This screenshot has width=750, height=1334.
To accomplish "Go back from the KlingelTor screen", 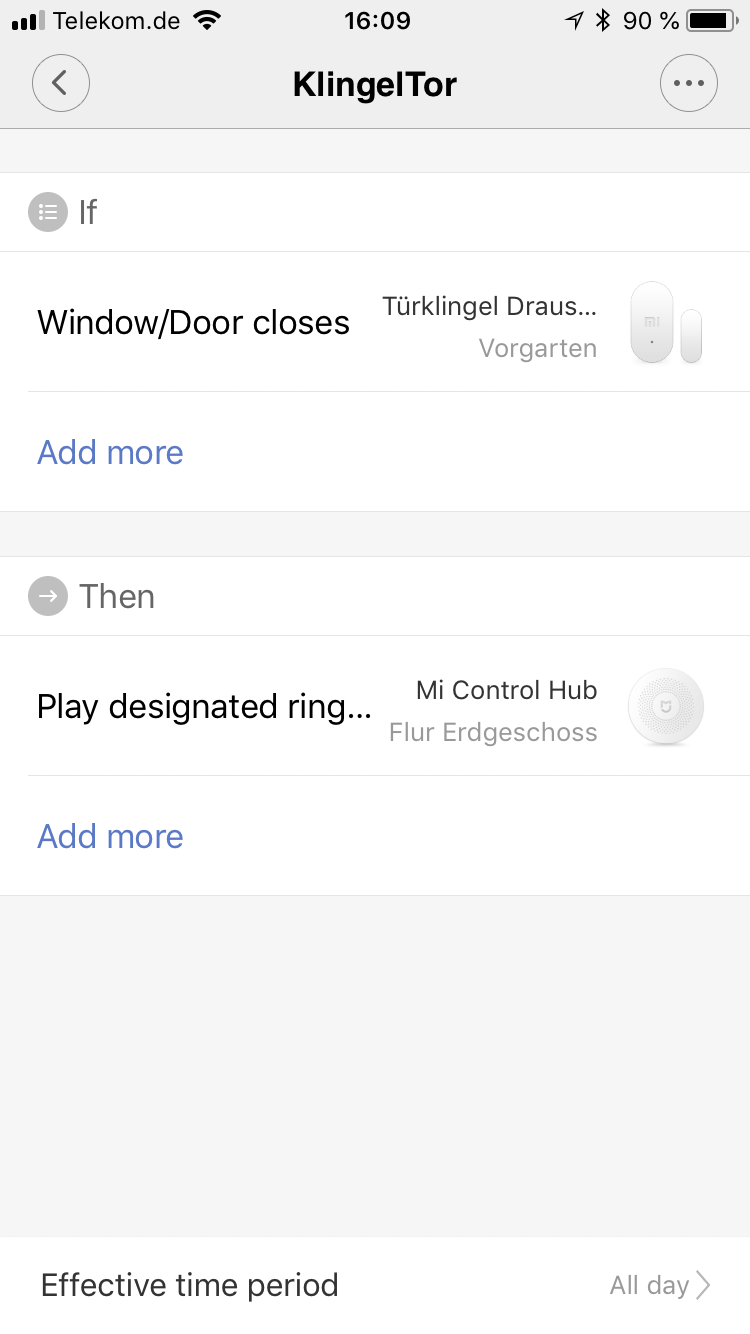I will (x=61, y=83).
